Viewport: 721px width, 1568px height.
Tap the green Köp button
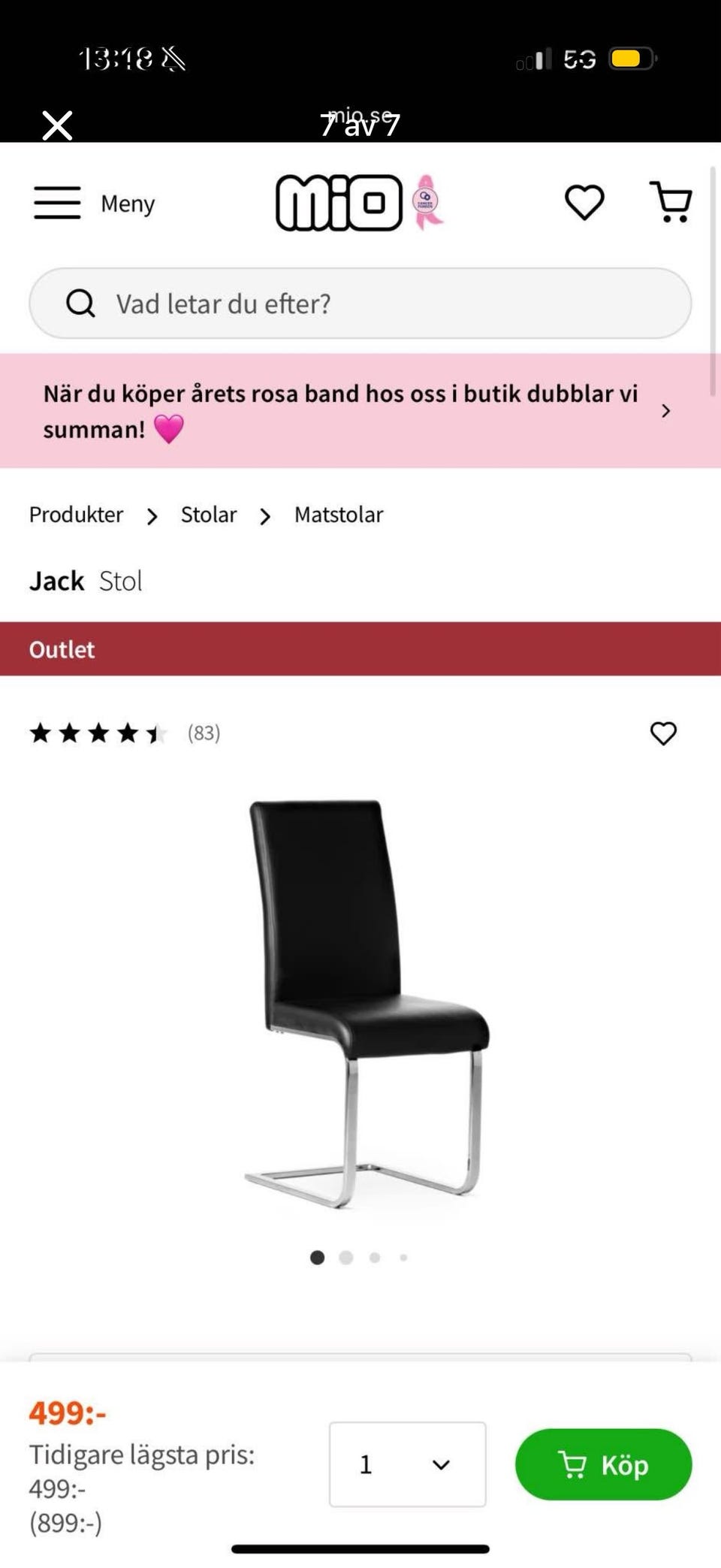tap(603, 1464)
